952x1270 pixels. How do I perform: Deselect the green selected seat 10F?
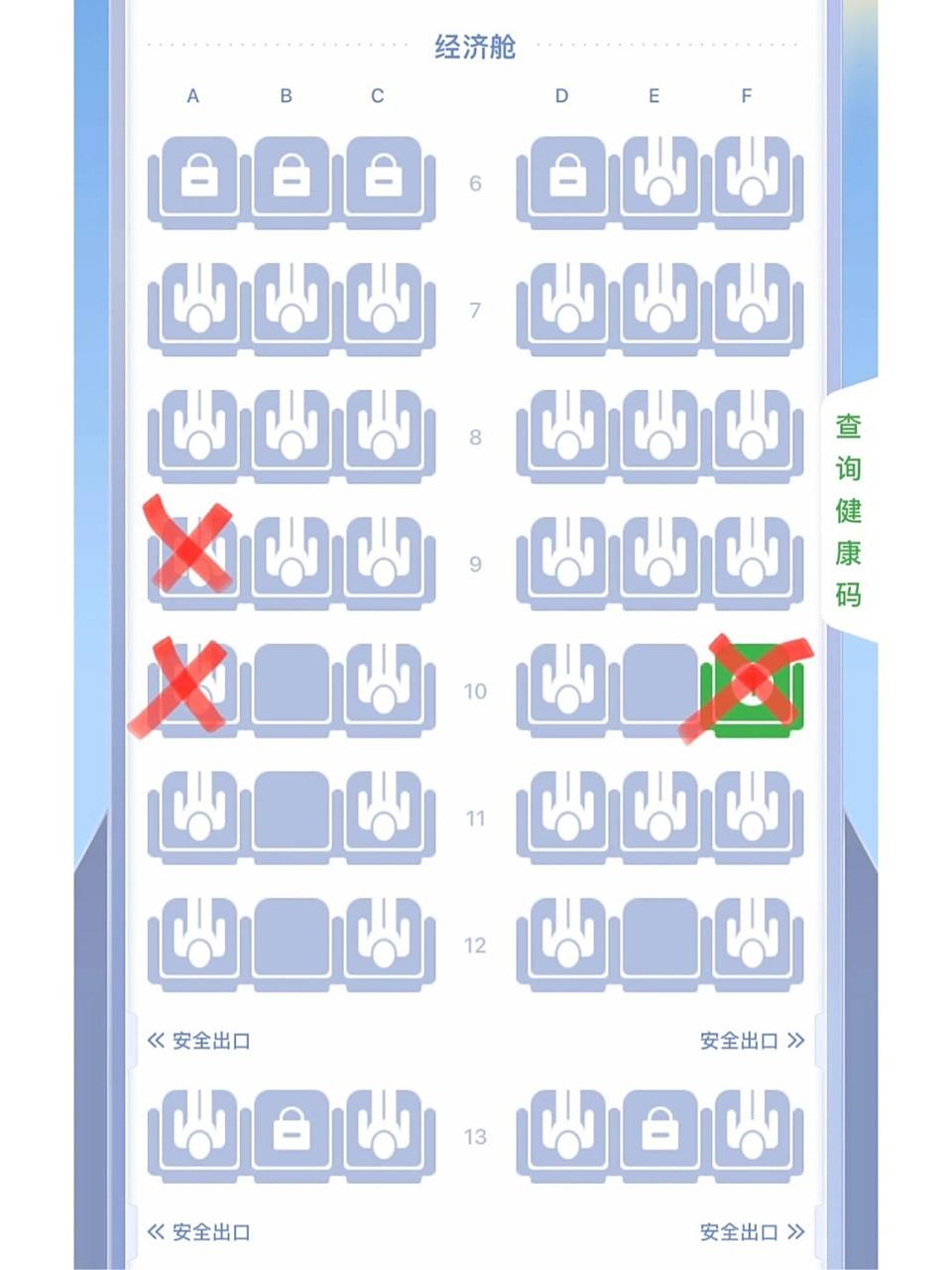click(x=753, y=688)
